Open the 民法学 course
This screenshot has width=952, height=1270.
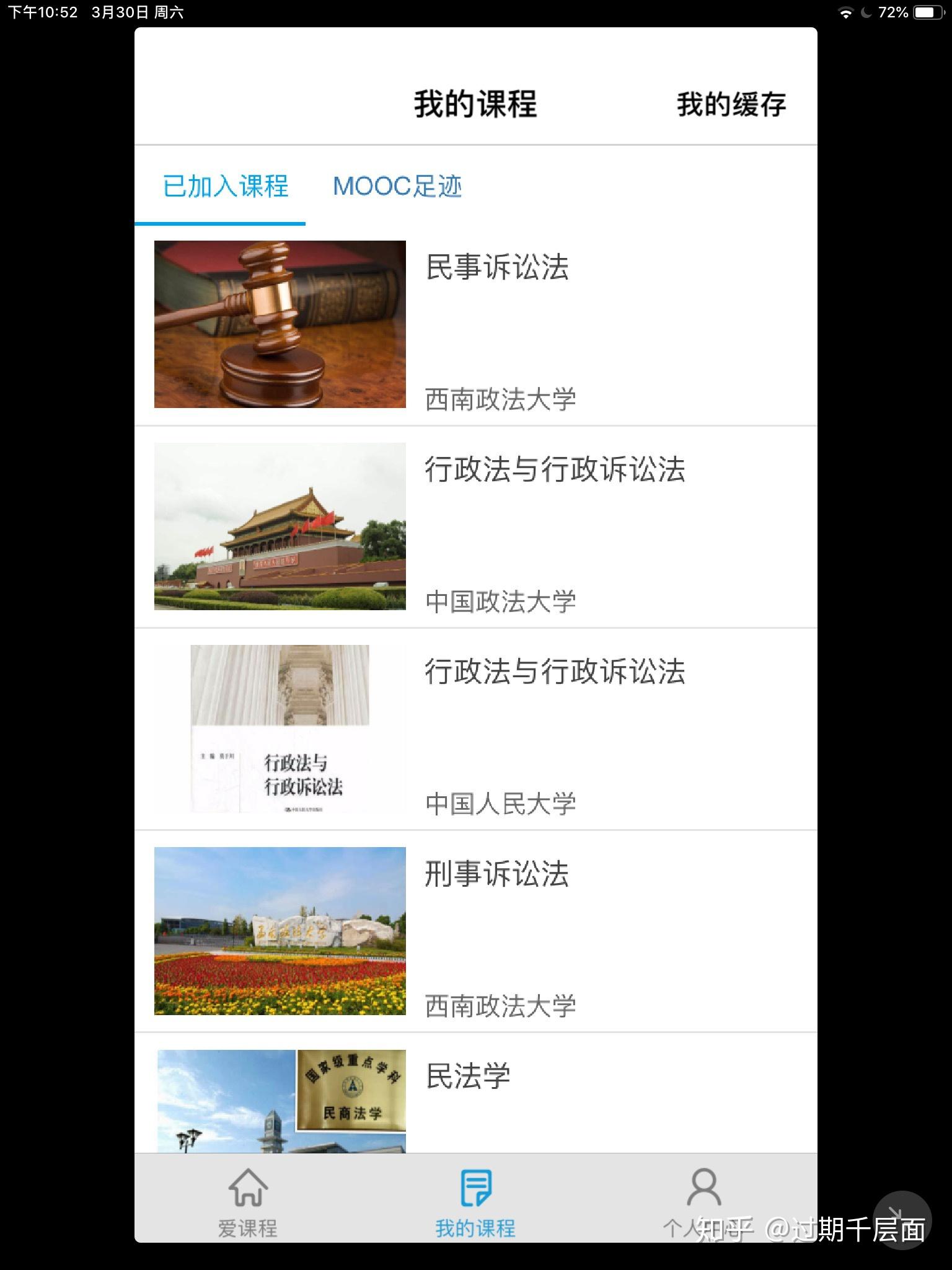pyautogui.click(x=466, y=1077)
